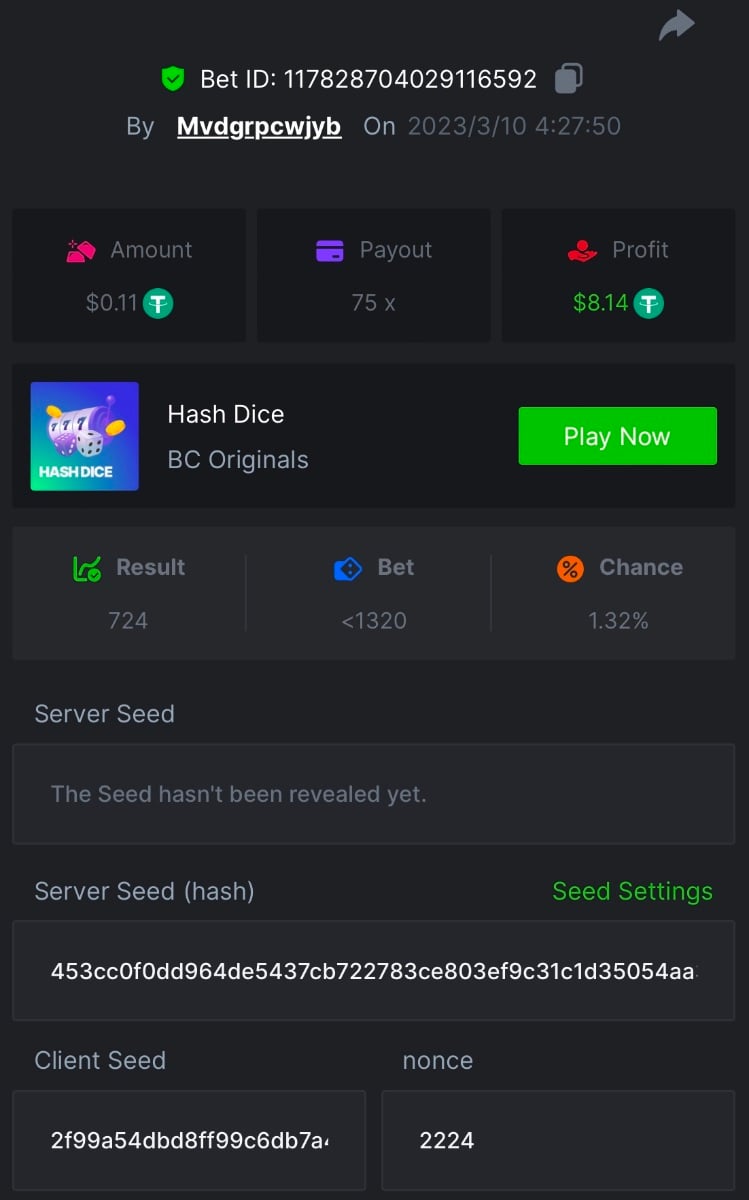749x1200 pixels.
Task: Copy the Bet ID to clipboard
Action: (568, 78)
